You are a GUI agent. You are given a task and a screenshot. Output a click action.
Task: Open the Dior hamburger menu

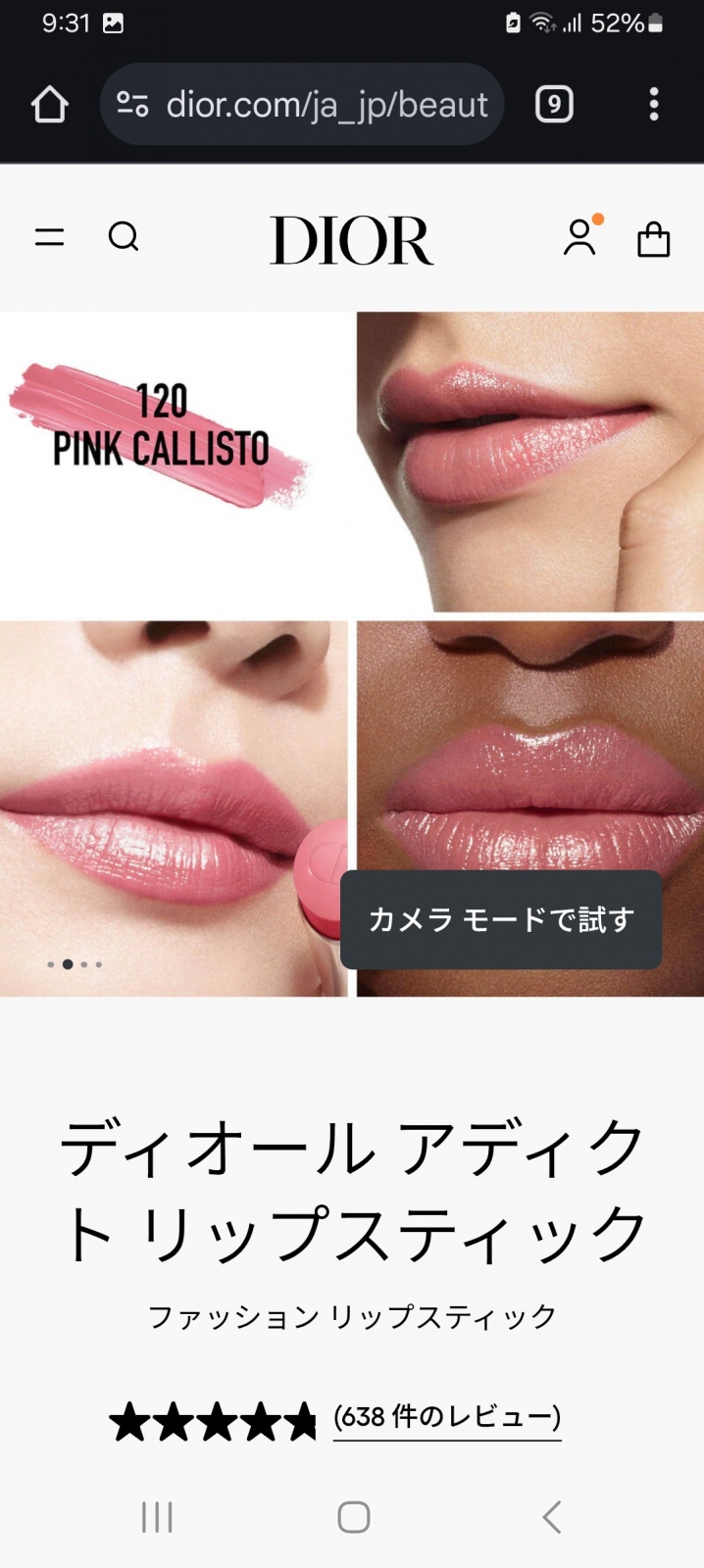(x=49, y=237)
